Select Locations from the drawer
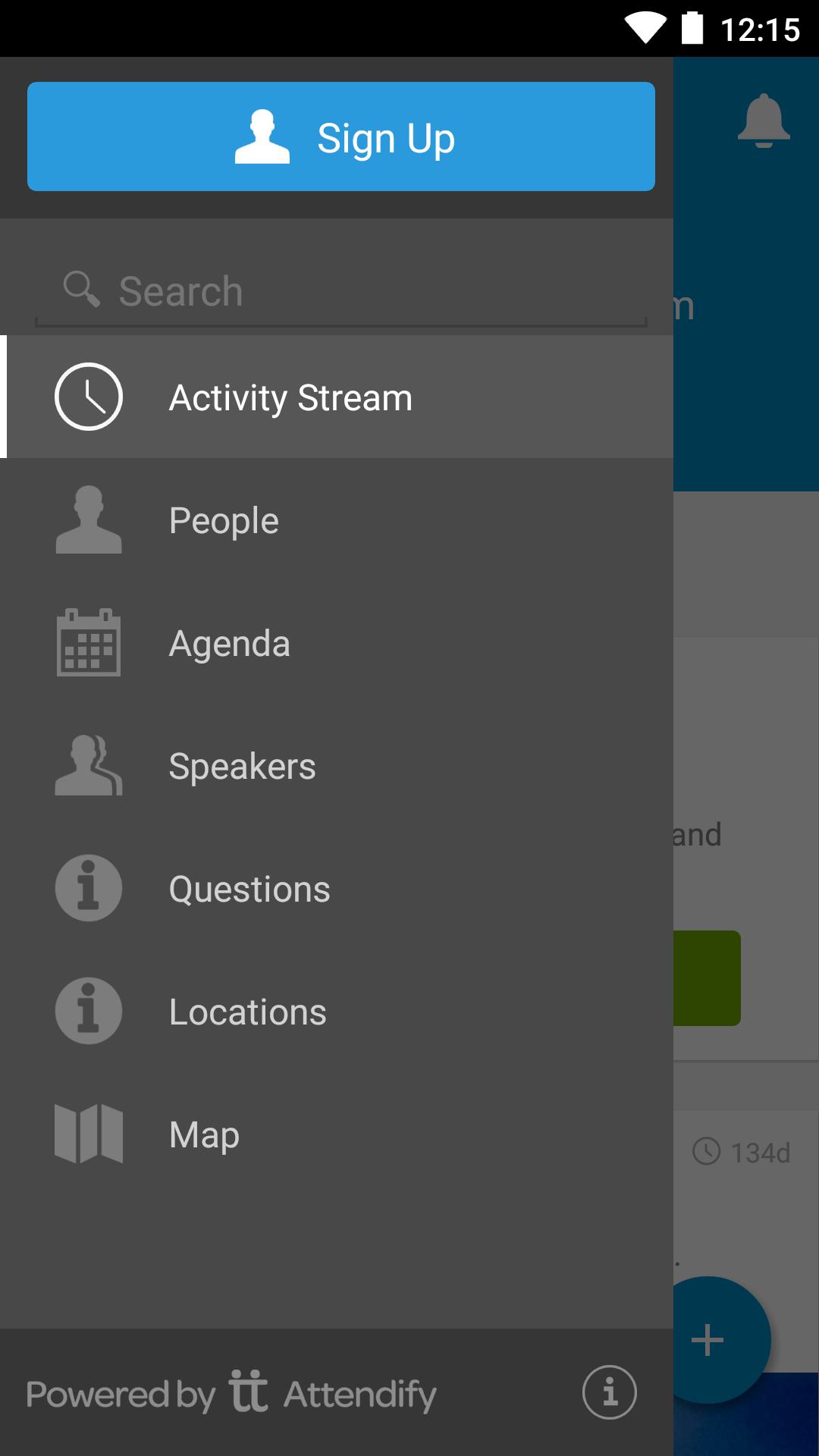 tap(337, 1012)
